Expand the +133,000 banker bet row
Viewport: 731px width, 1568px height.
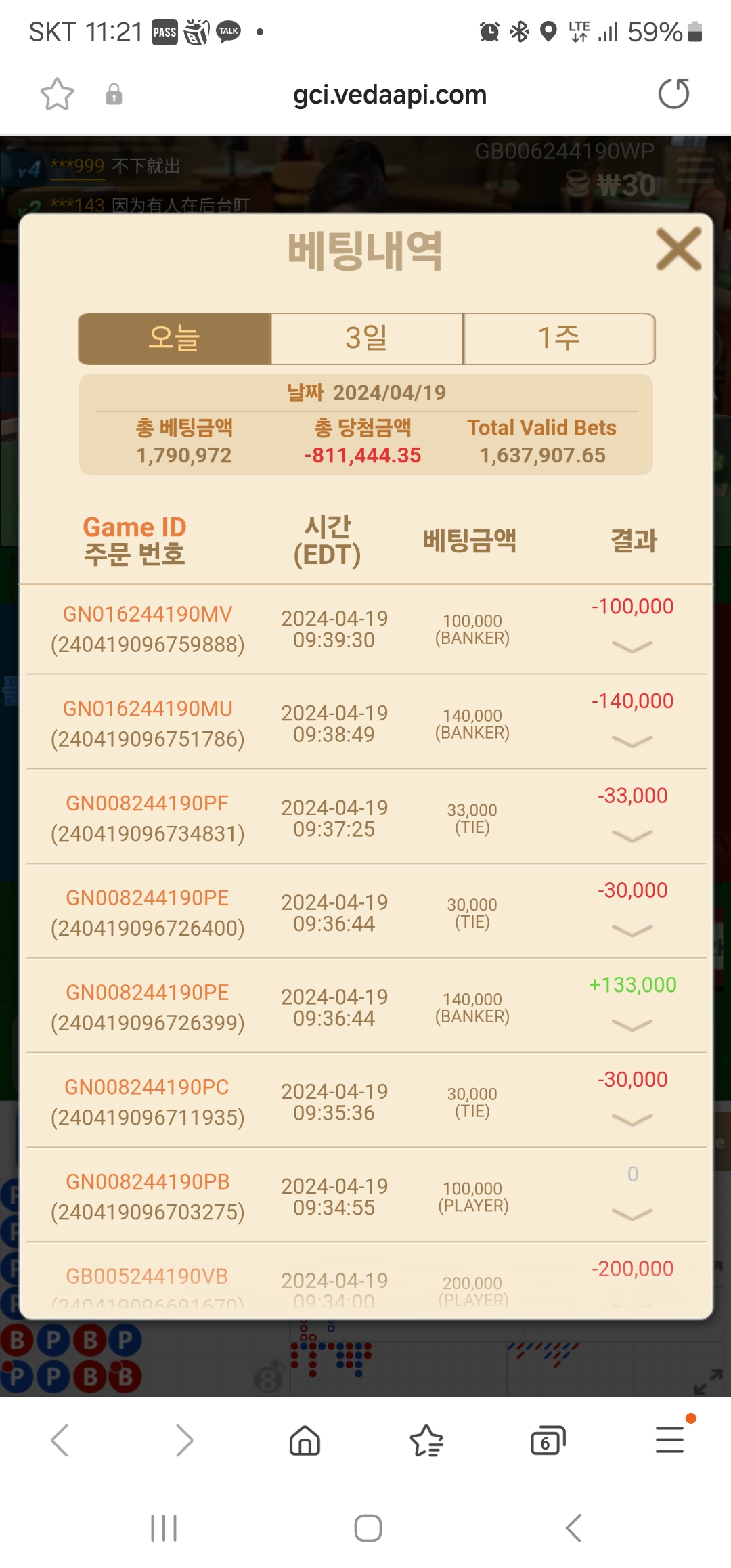[x=632, y=1025]
